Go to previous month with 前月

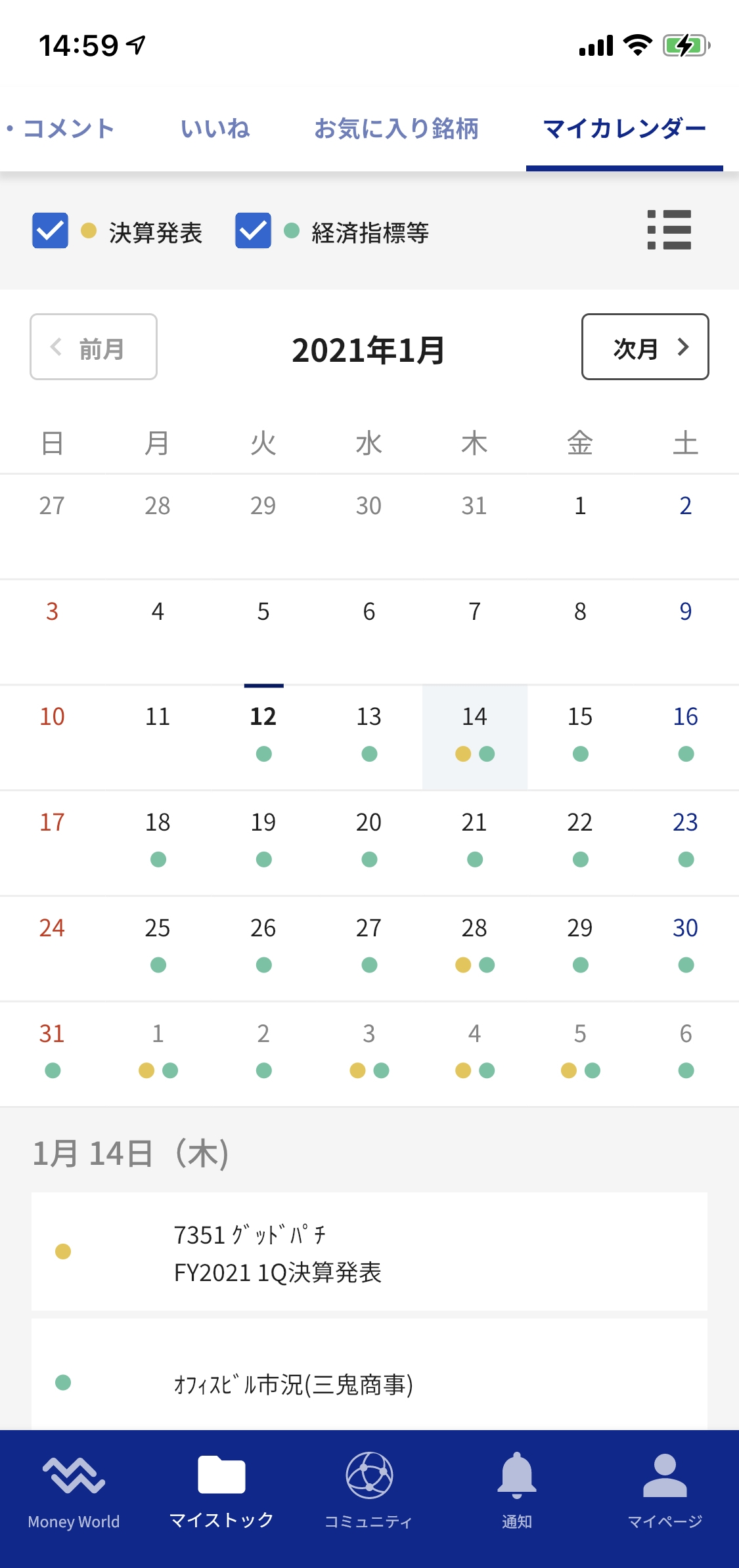pos(93,347)
